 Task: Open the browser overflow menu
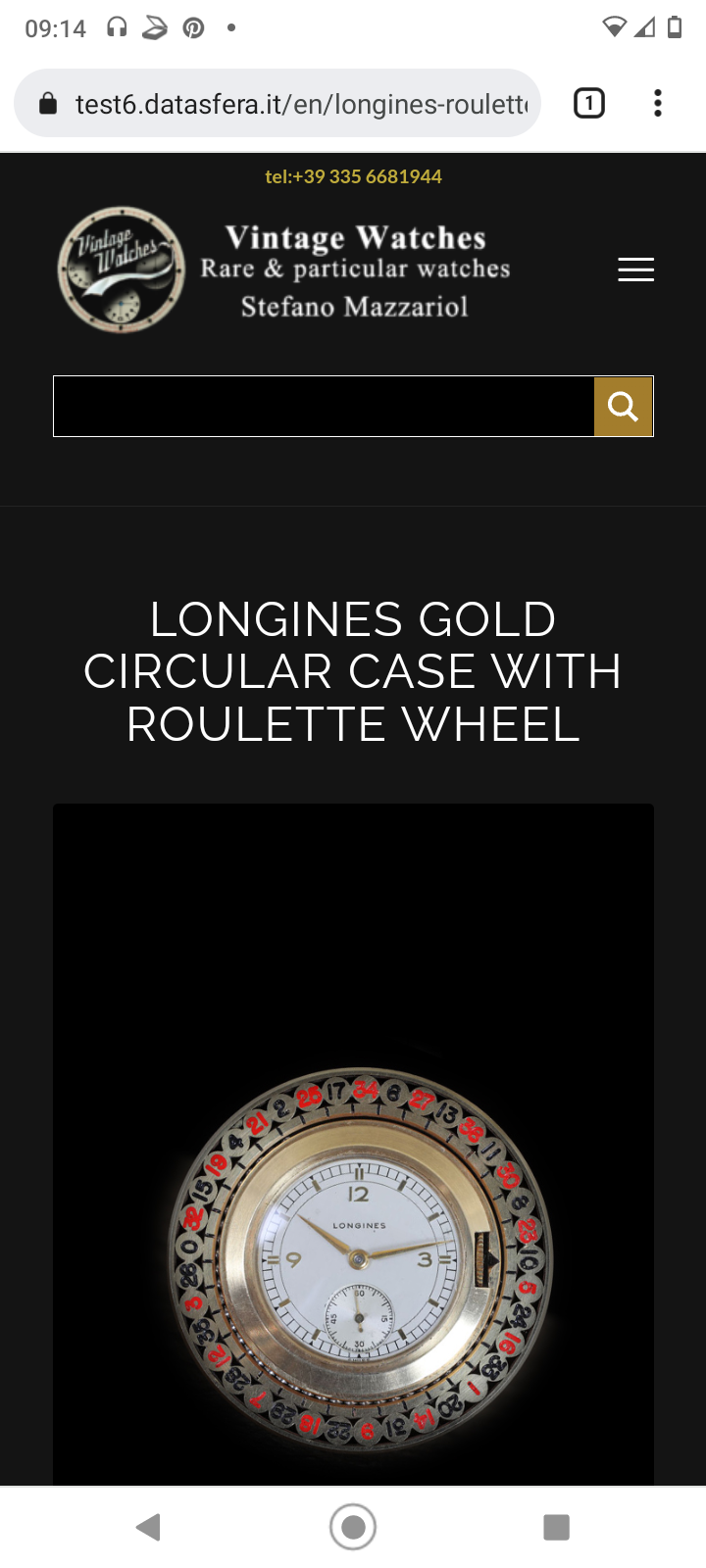[x=657, y=104]
